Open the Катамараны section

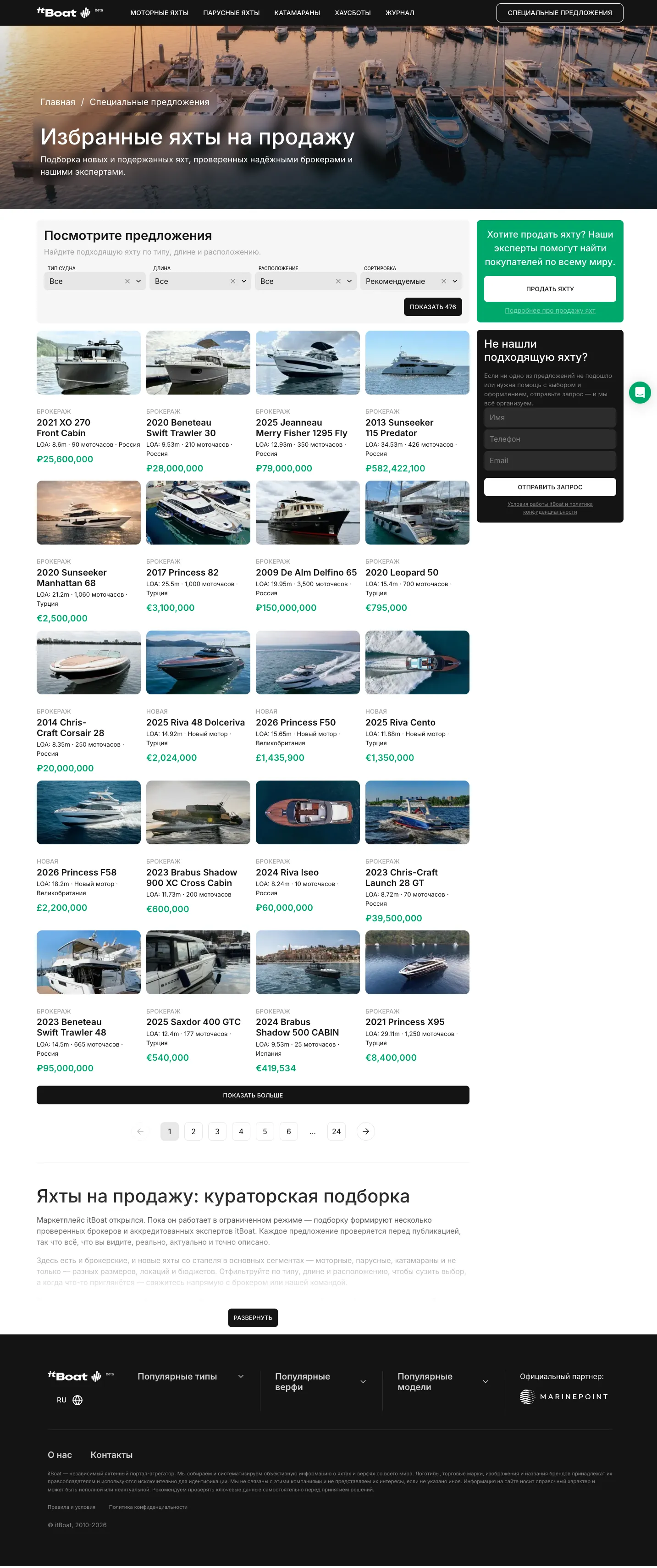pos(297,13)
